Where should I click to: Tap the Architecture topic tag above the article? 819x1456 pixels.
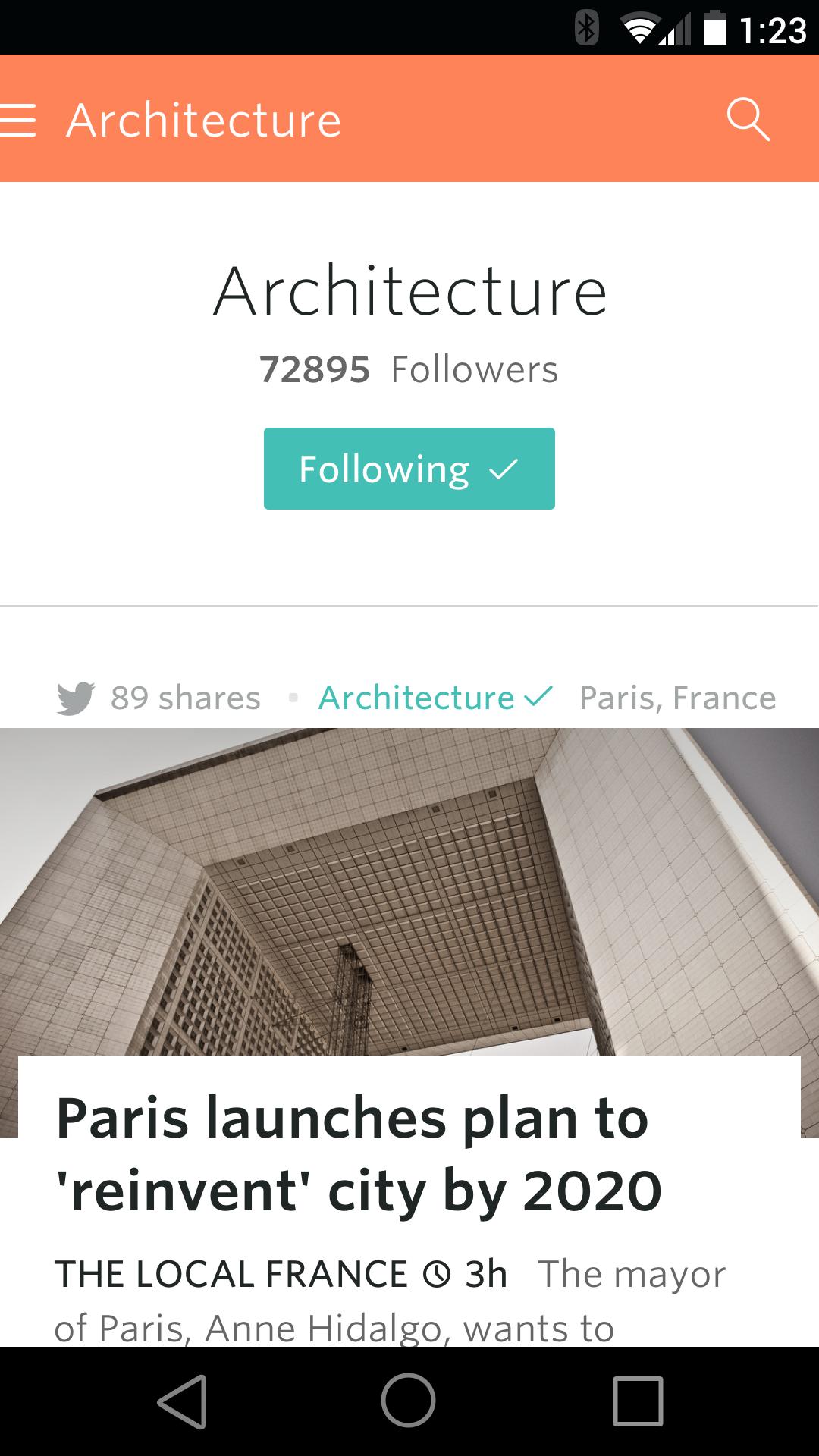coord(434,698)
